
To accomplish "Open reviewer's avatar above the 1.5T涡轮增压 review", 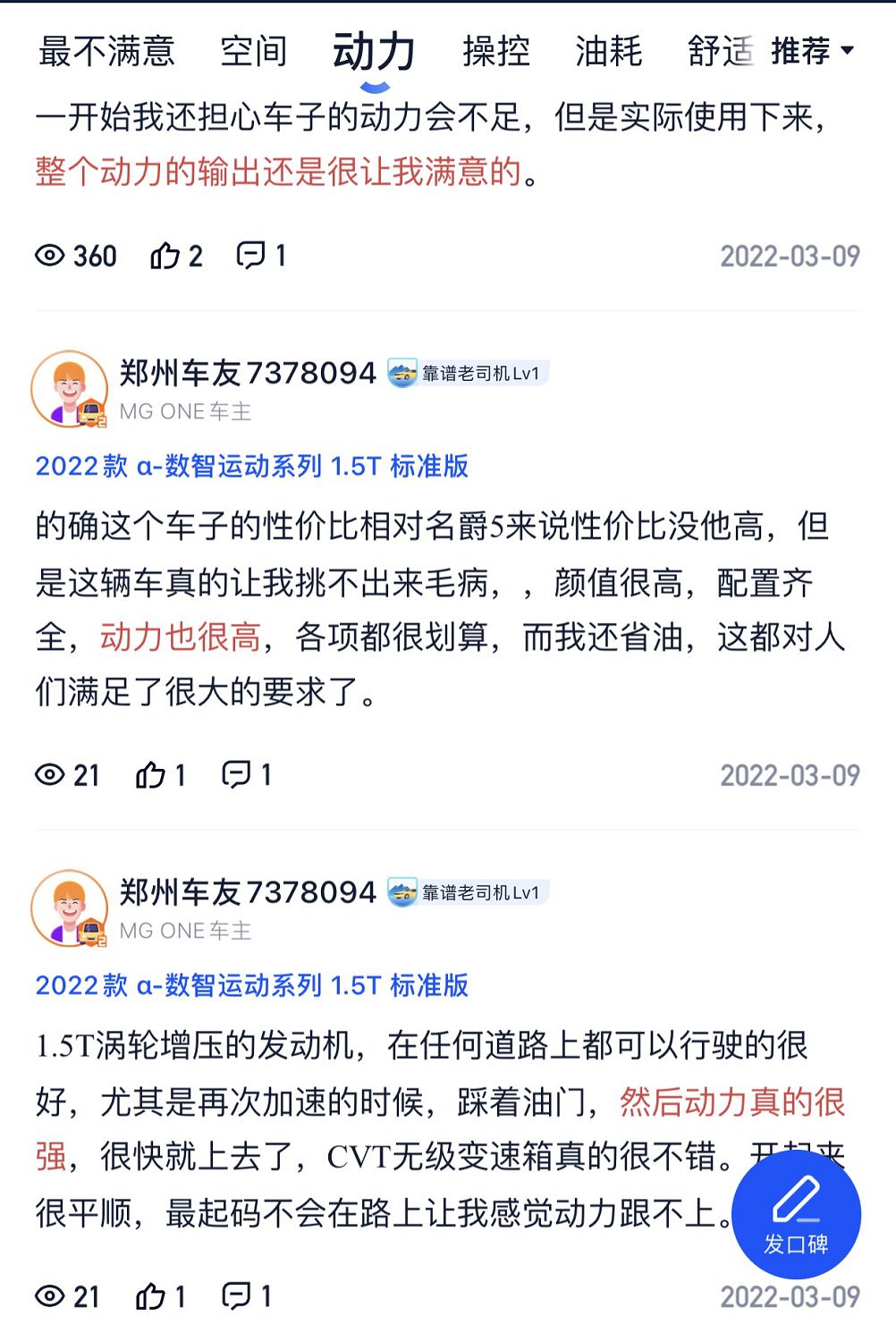I will (70, 908).
